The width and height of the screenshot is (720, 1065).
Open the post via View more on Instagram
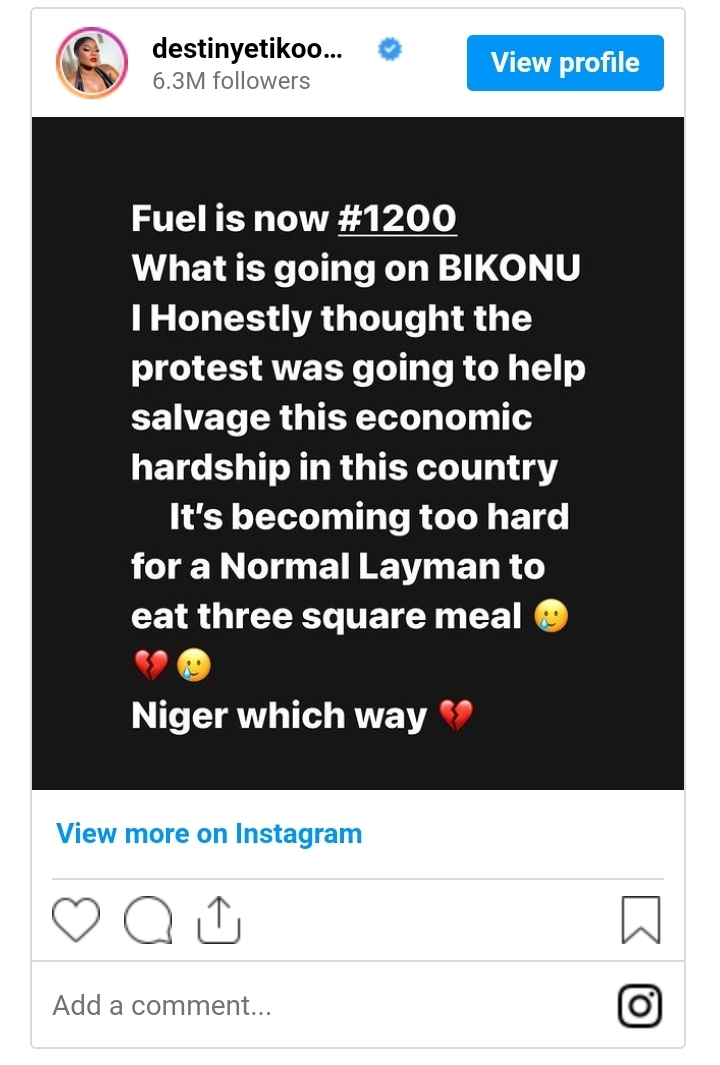point(208,833)
